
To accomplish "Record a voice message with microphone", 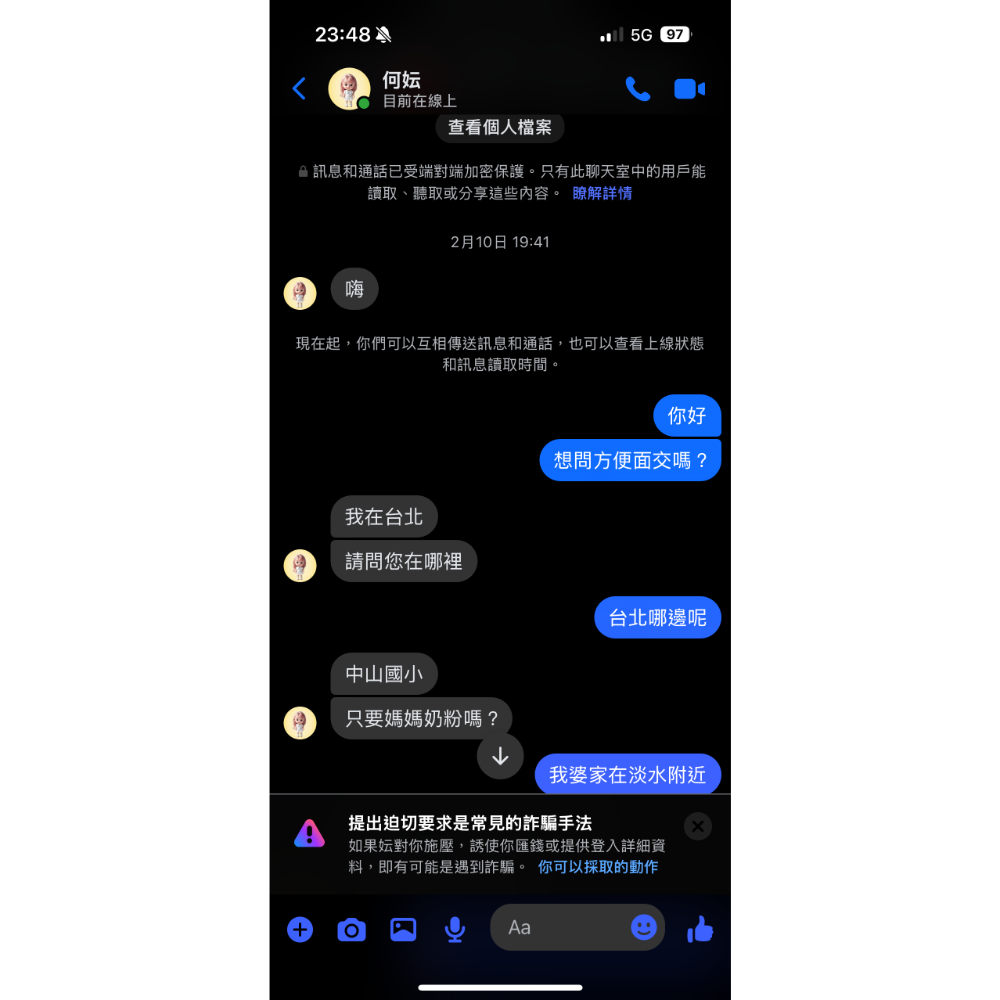I will pos(455,929).
